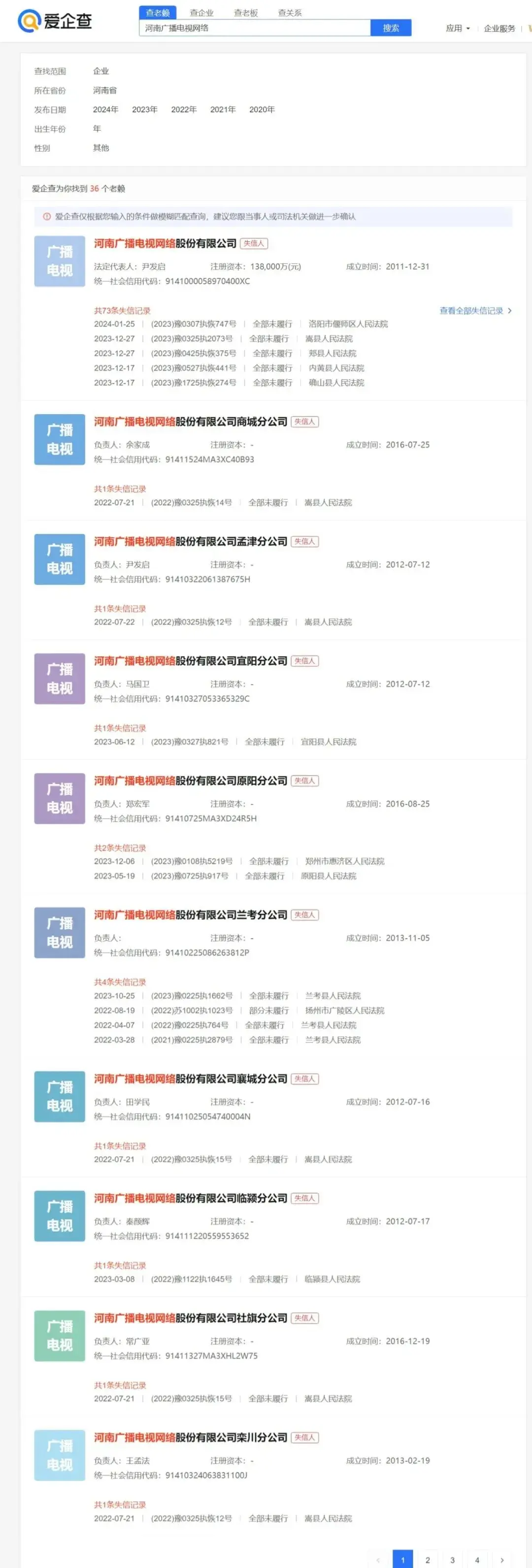Switch to the 查老板 tab
Screen dimensions: 532x1568
pyautogui.click(x=246, y=13)
